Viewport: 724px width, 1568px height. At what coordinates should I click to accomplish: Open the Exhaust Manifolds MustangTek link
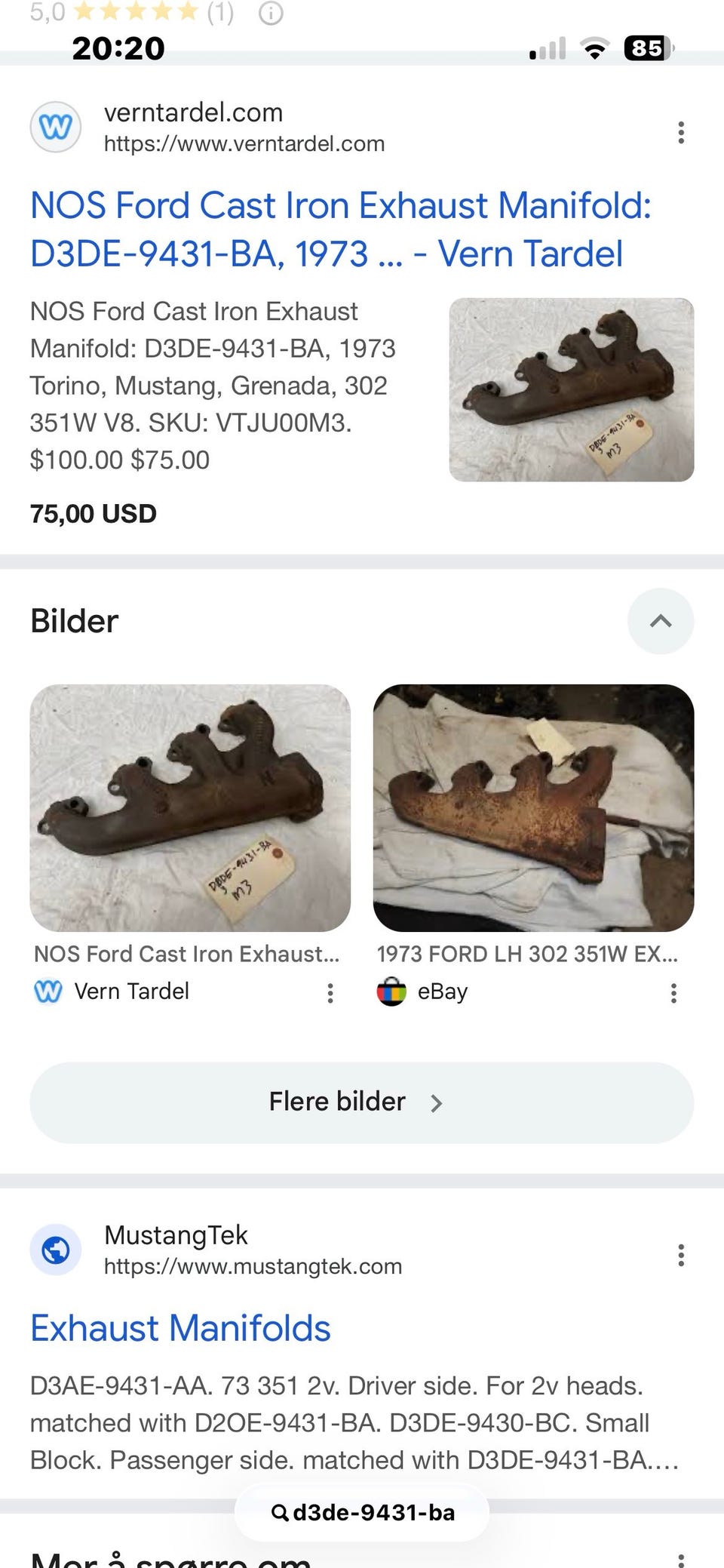pyautogui.click(x=180, y=1328)
